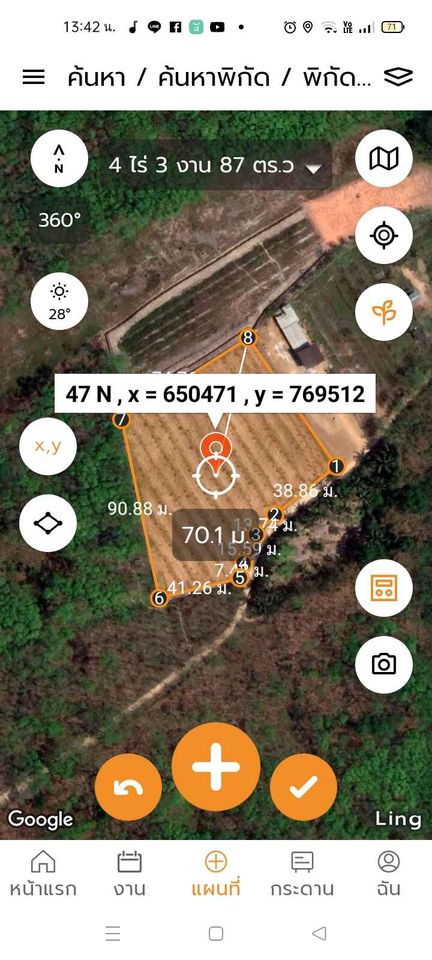
Task: Tap the system back button
Action: 319,933
